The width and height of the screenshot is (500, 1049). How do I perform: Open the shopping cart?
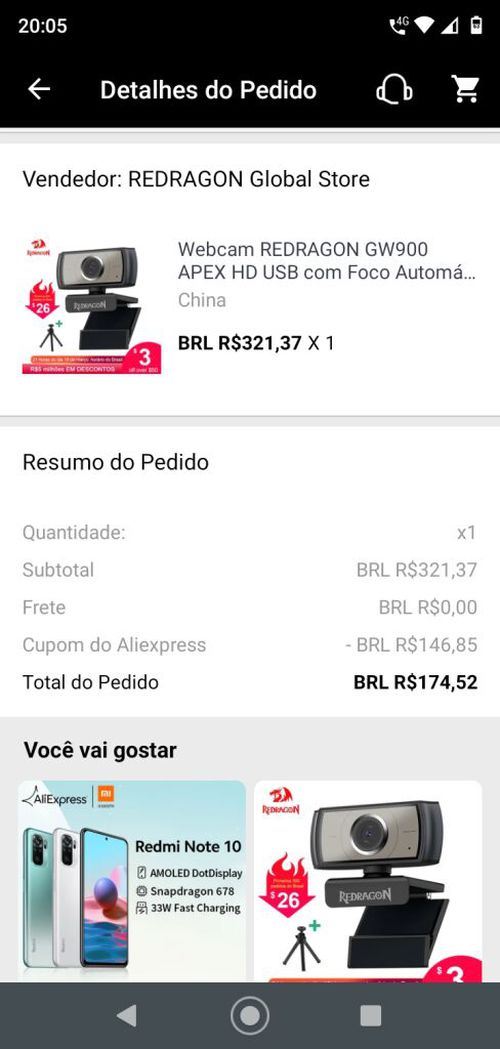(x=465, y=89)
